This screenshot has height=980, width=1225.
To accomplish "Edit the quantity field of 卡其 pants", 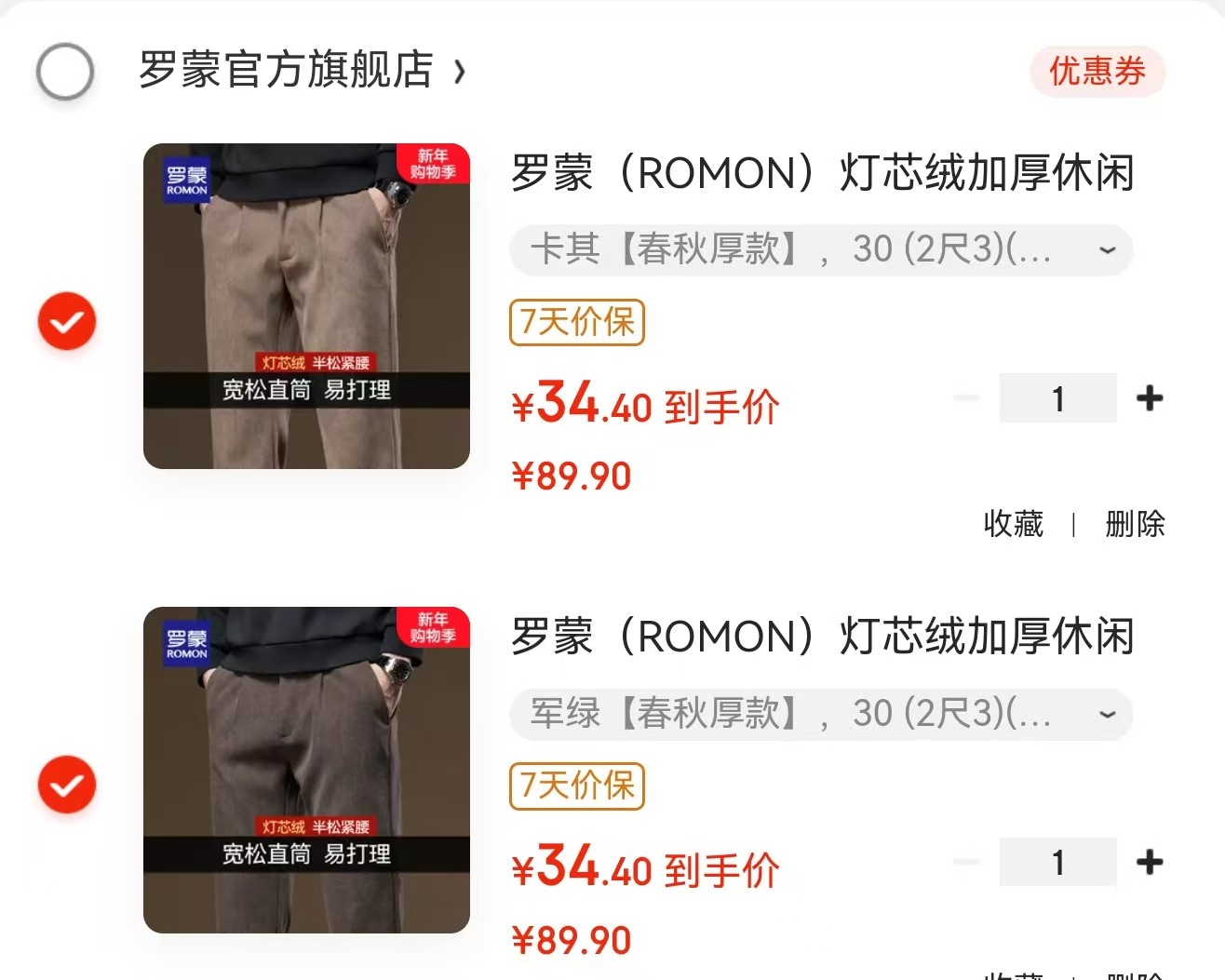I will coord(1057,398).
